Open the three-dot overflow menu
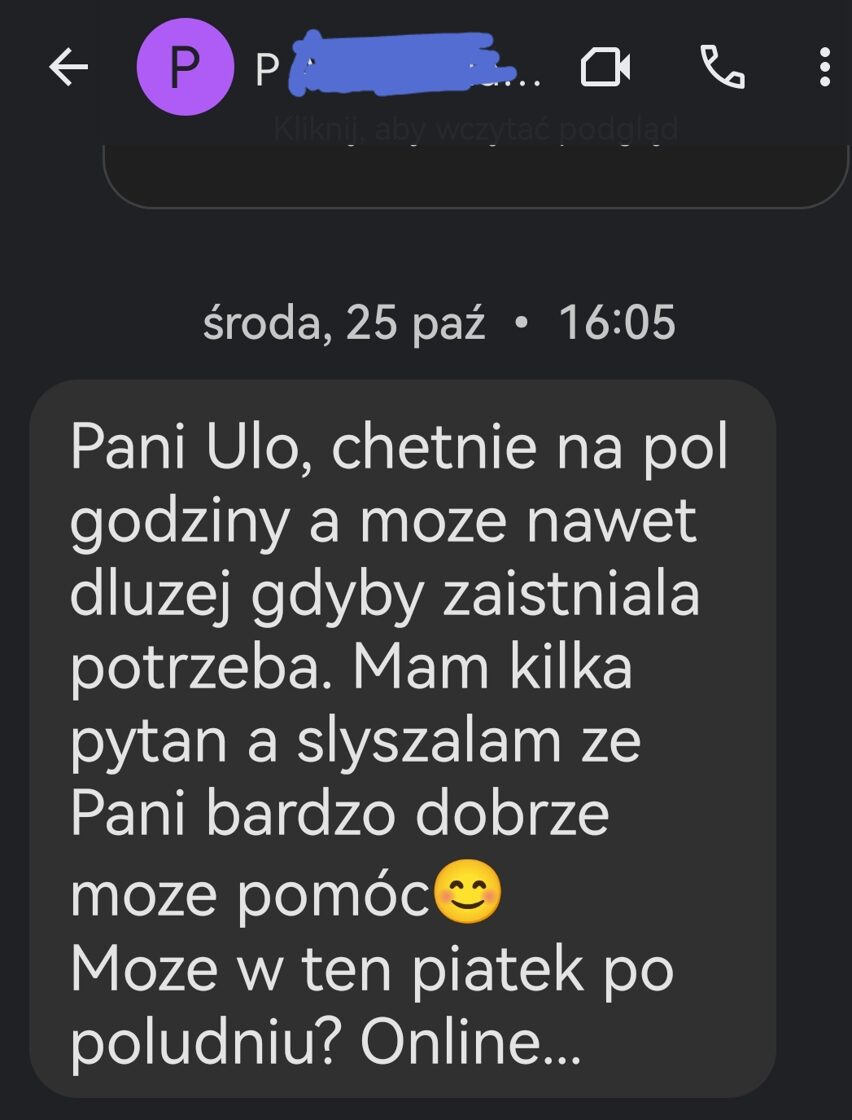This screenshot has height=1120, width=852. tap(824, 68)
